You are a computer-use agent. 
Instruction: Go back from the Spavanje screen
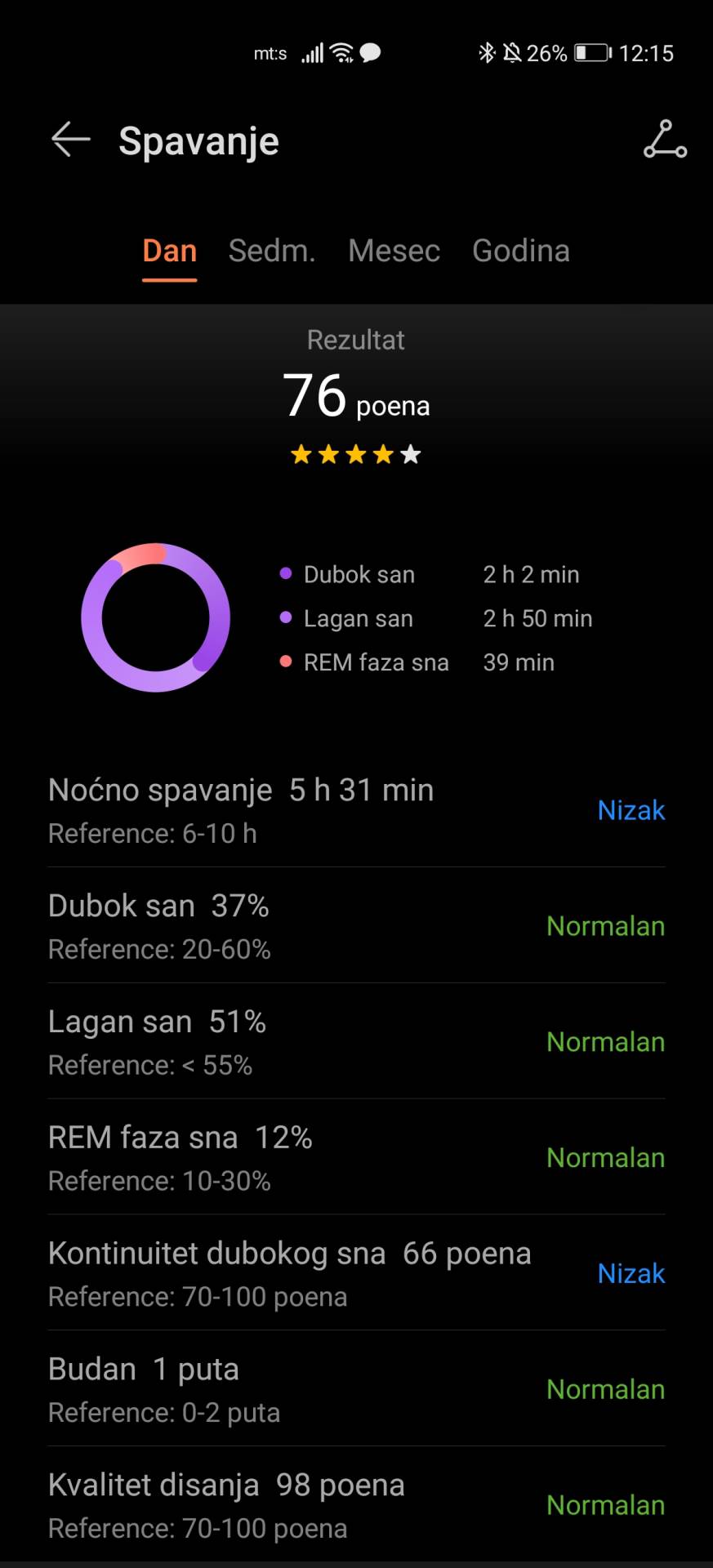(x=71, y=140)
